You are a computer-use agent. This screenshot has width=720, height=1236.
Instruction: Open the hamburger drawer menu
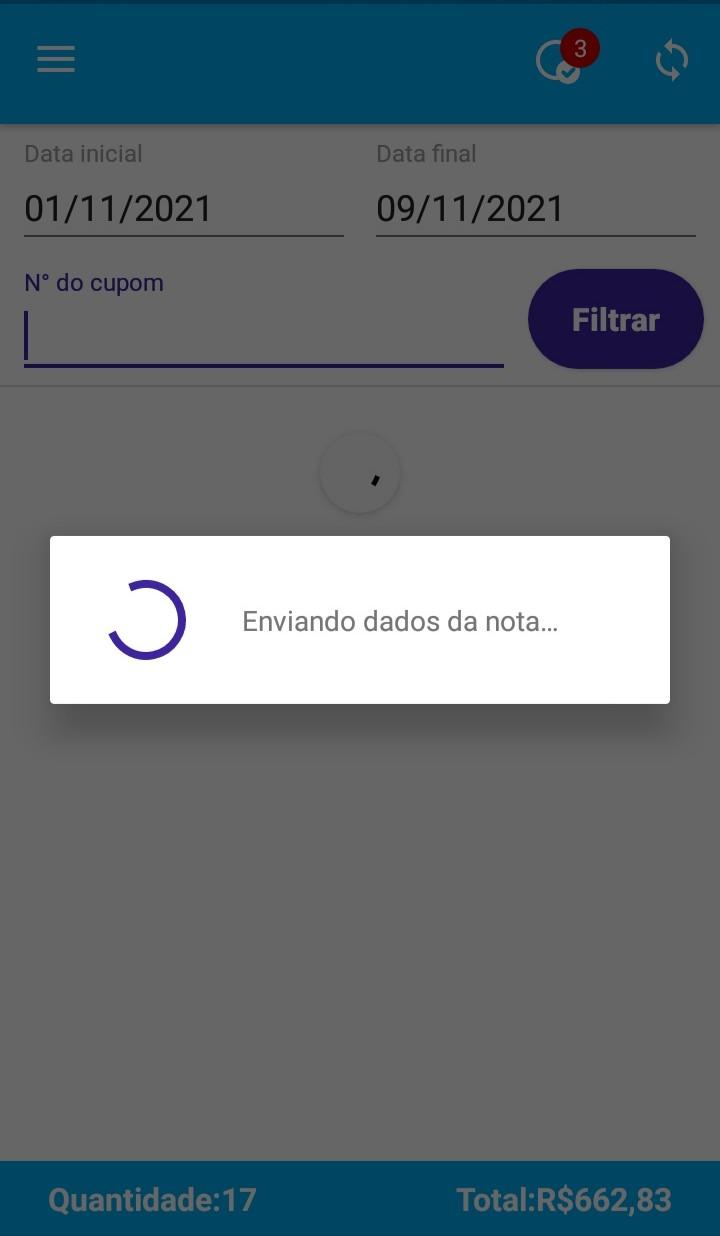click(56, 60)
